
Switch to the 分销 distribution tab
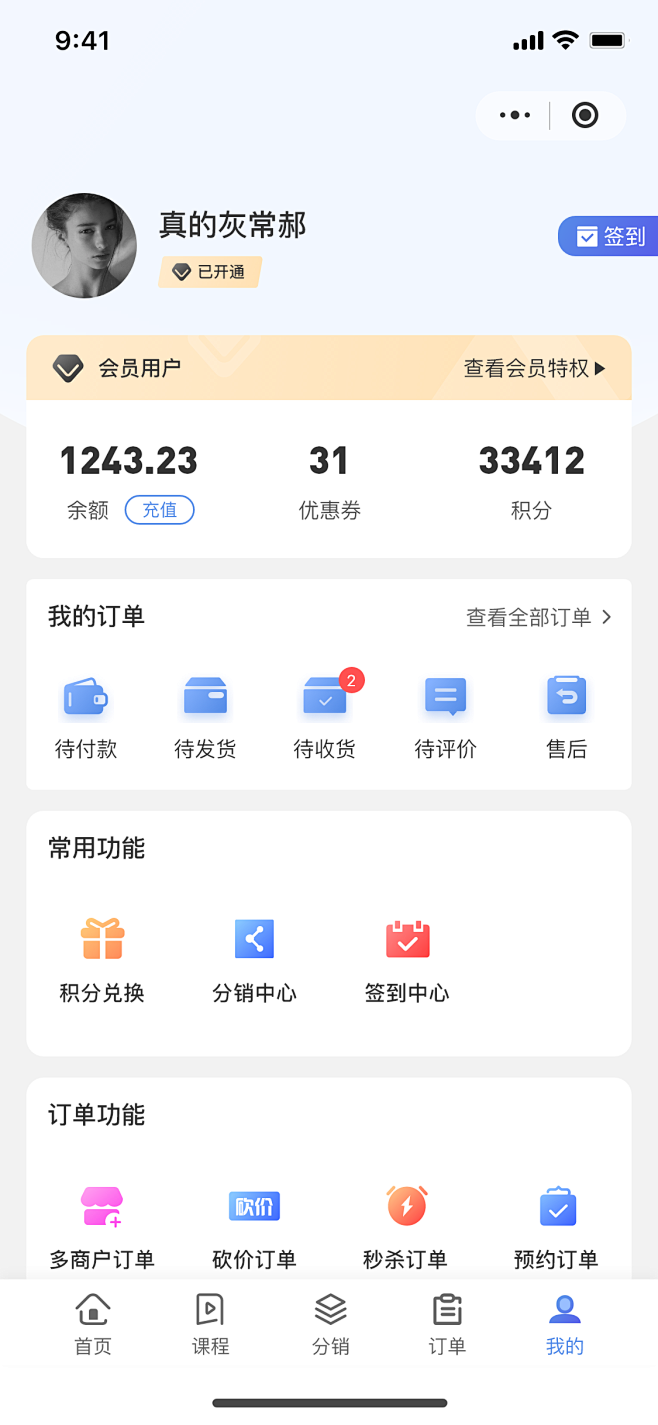[330, 1324]
